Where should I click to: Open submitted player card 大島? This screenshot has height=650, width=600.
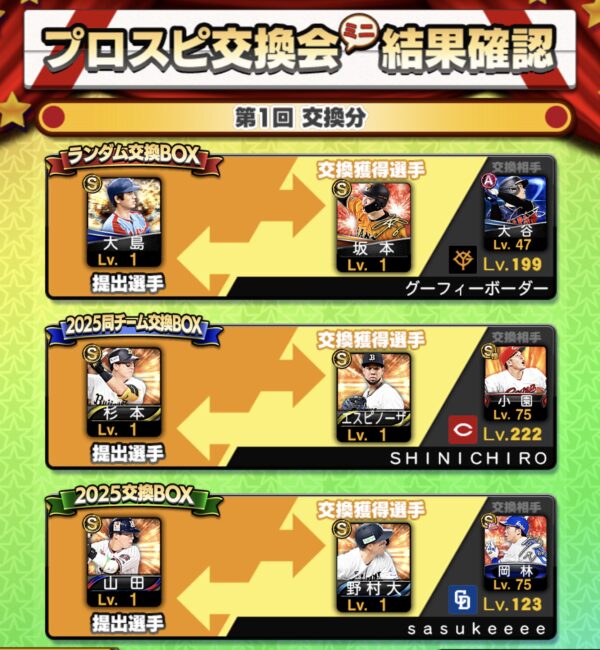tap(124, 223)
